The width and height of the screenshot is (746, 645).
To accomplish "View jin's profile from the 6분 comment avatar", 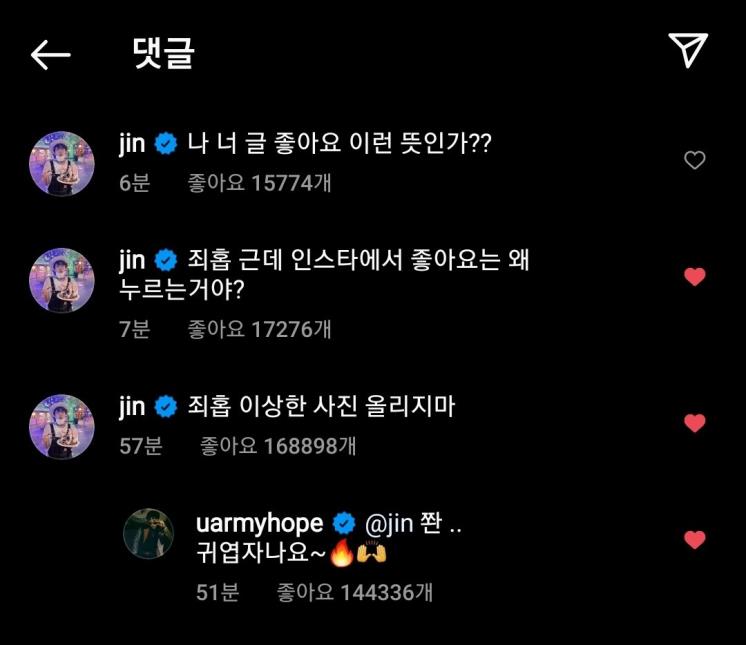I will pos(62,162).
